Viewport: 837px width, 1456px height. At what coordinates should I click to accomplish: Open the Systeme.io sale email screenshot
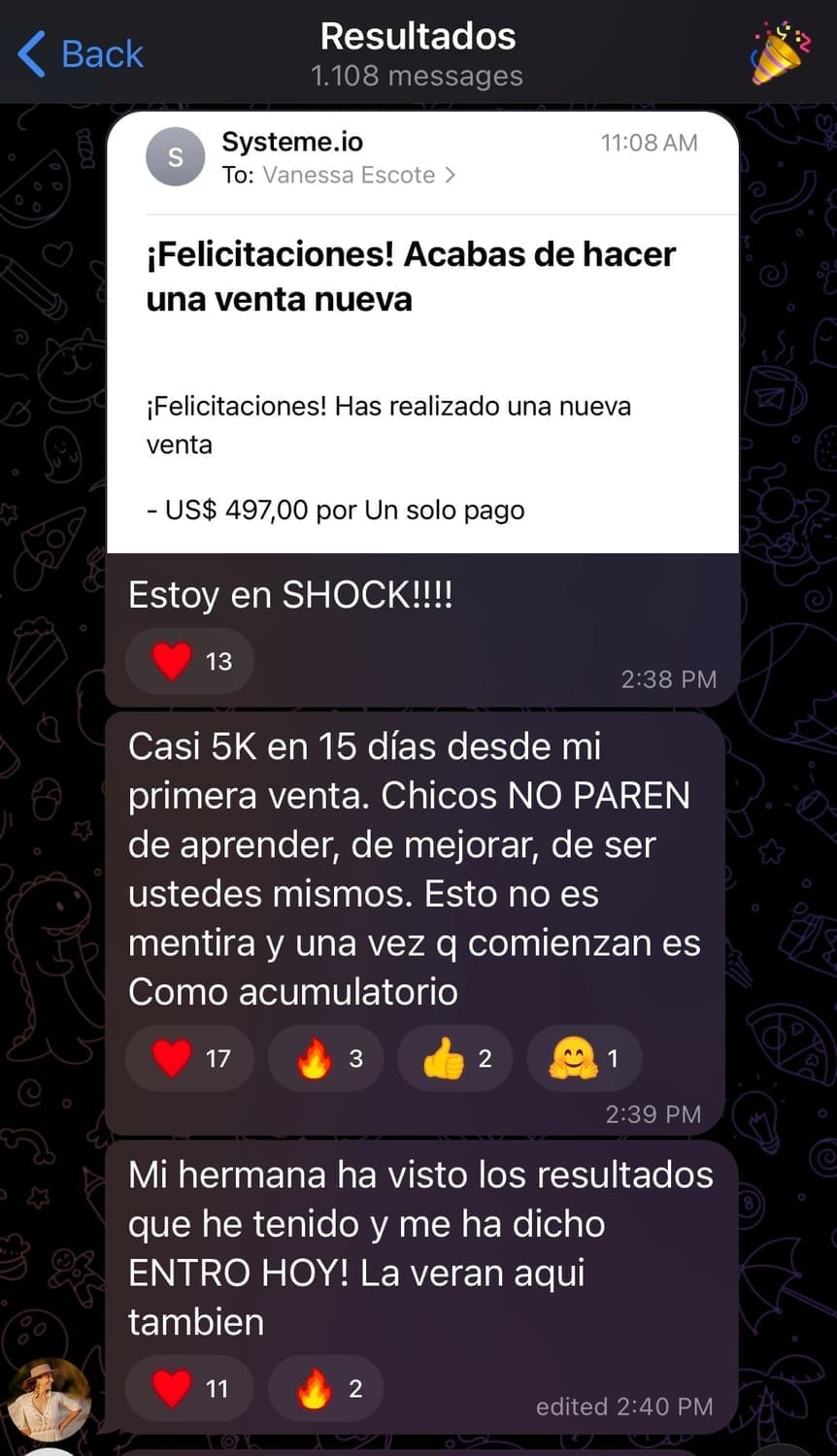(x=422, y=333)
